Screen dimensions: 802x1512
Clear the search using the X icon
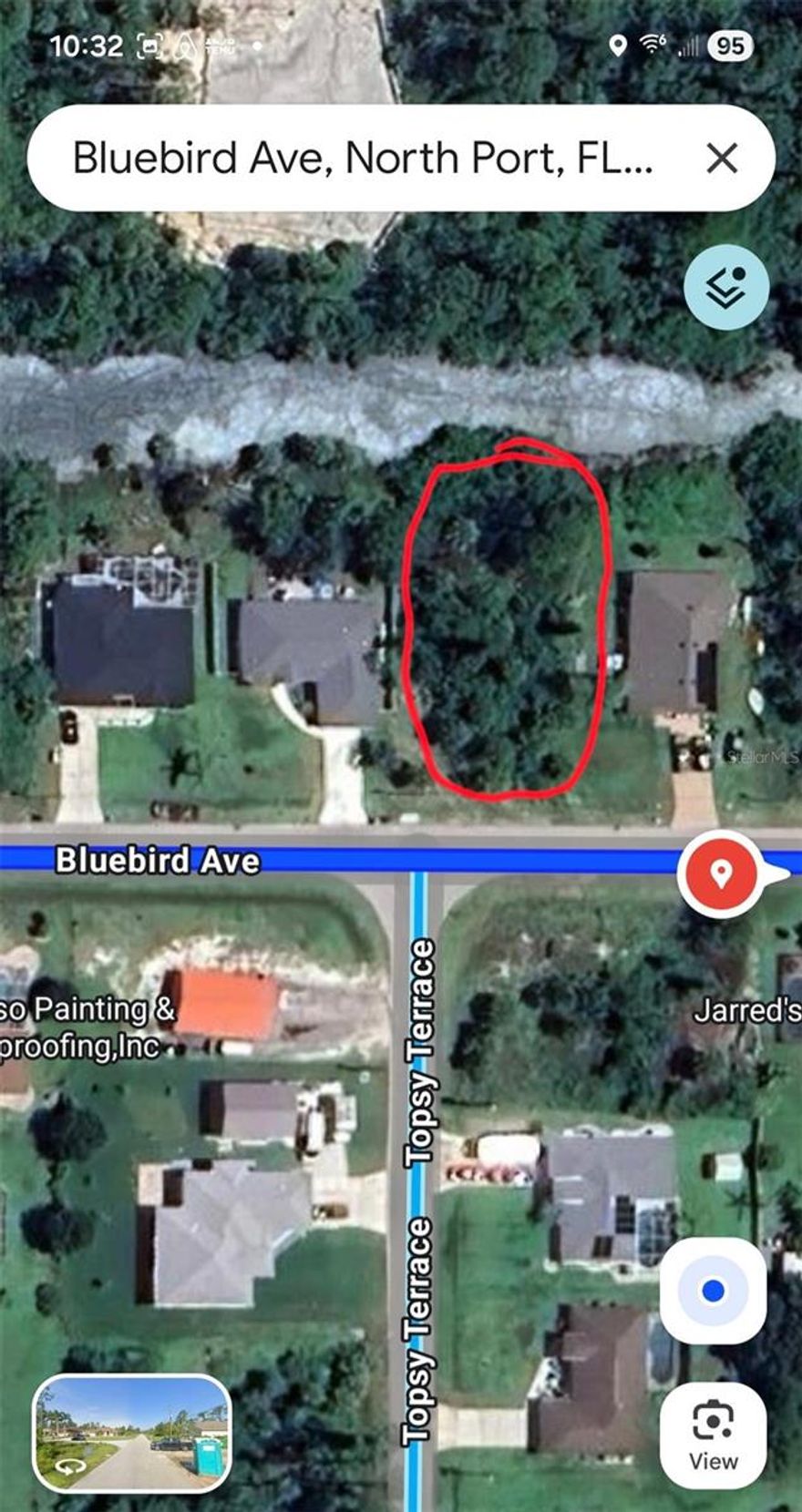pyautogui.click(x=721, y=158)
